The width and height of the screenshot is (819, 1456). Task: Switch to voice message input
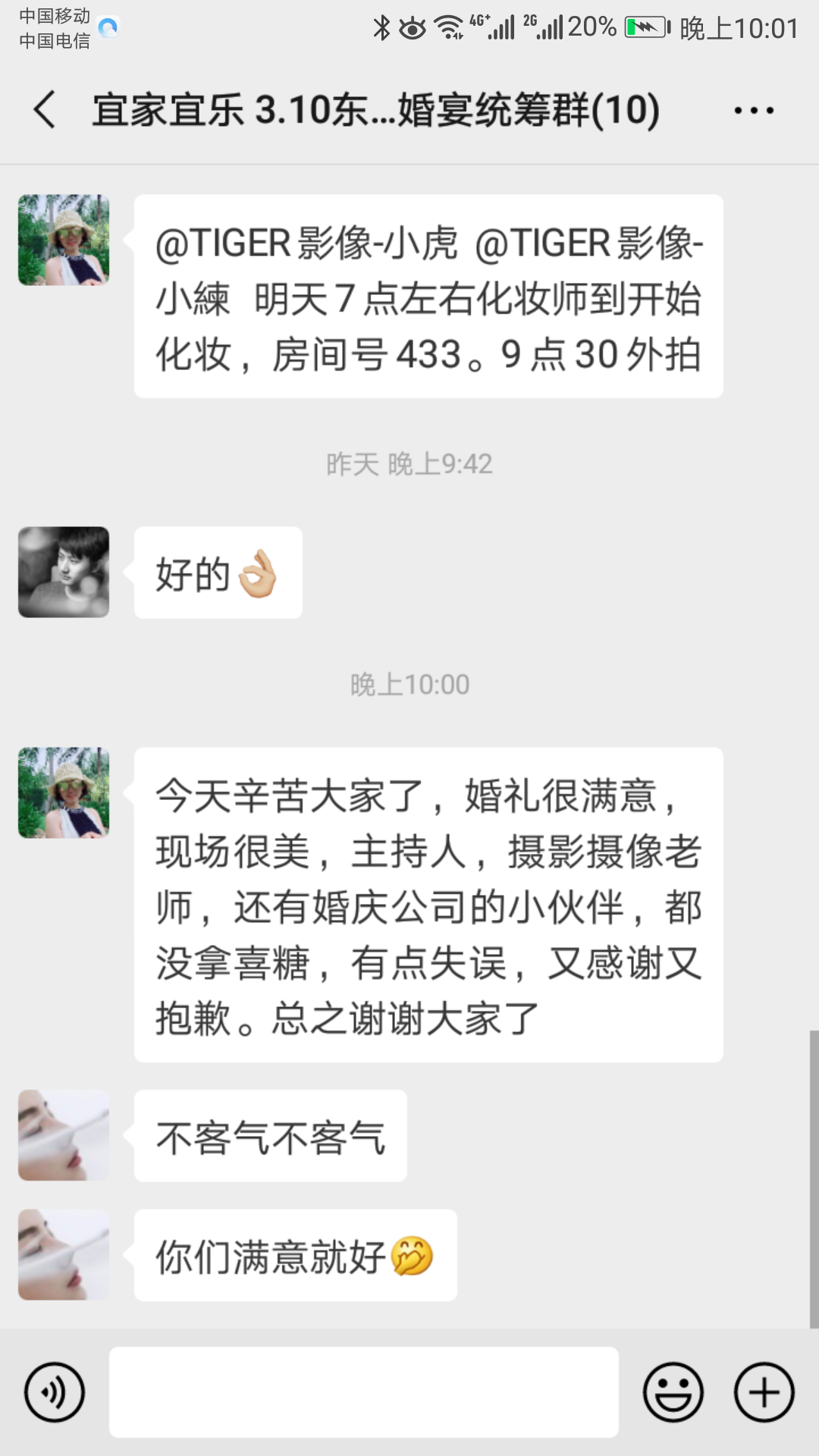[55, 1392]
